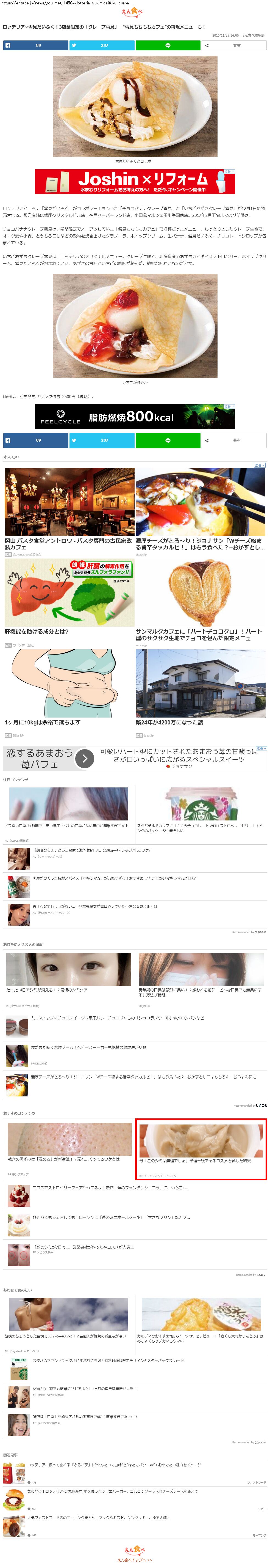270x1568 pixels.
Task: Open the FEELCYCLE 脂肪燃焼800kcal banner
Action: click(x=135, y=416)
